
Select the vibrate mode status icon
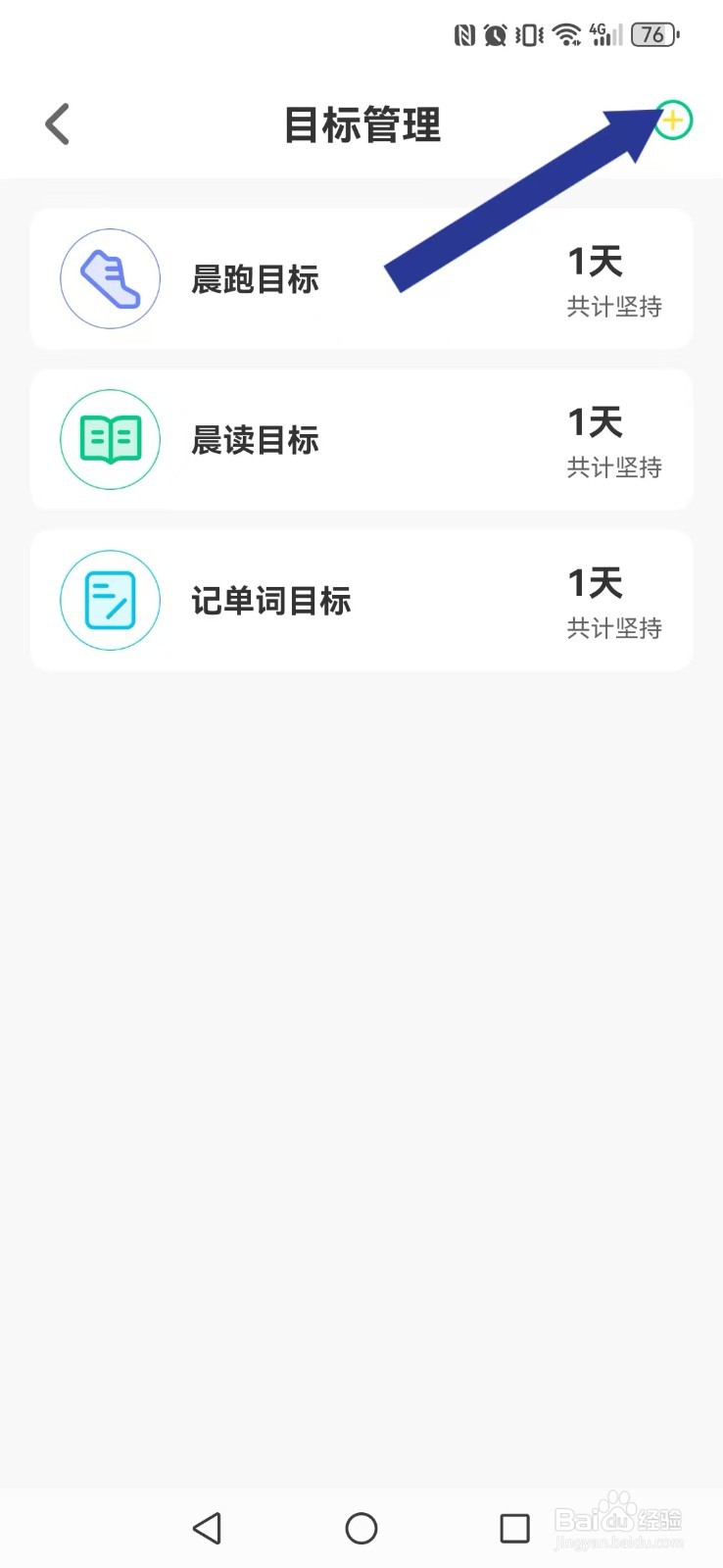pos(528,34)
